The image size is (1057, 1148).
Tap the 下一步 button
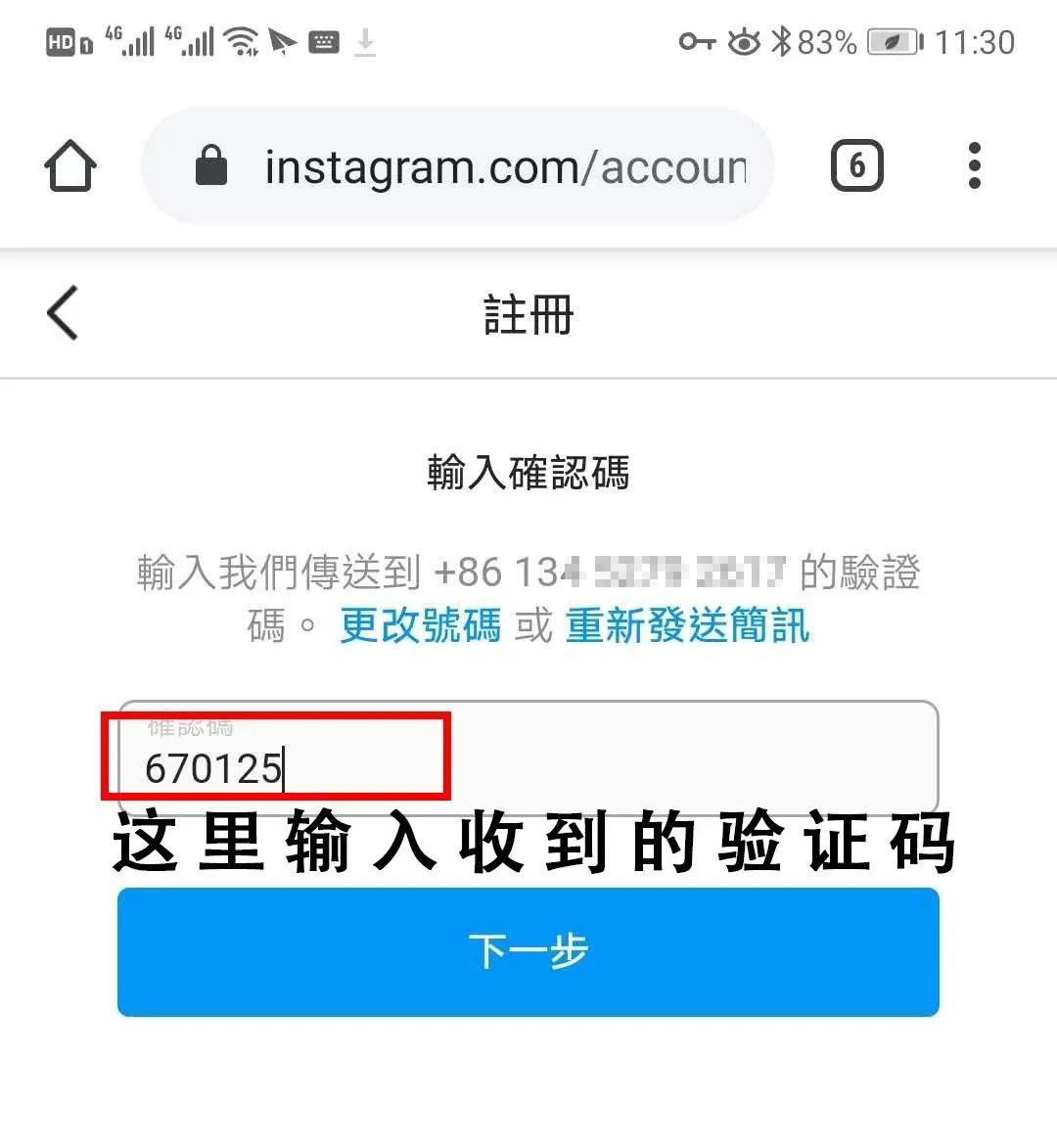pyautogui.click(x=528, y=951)
